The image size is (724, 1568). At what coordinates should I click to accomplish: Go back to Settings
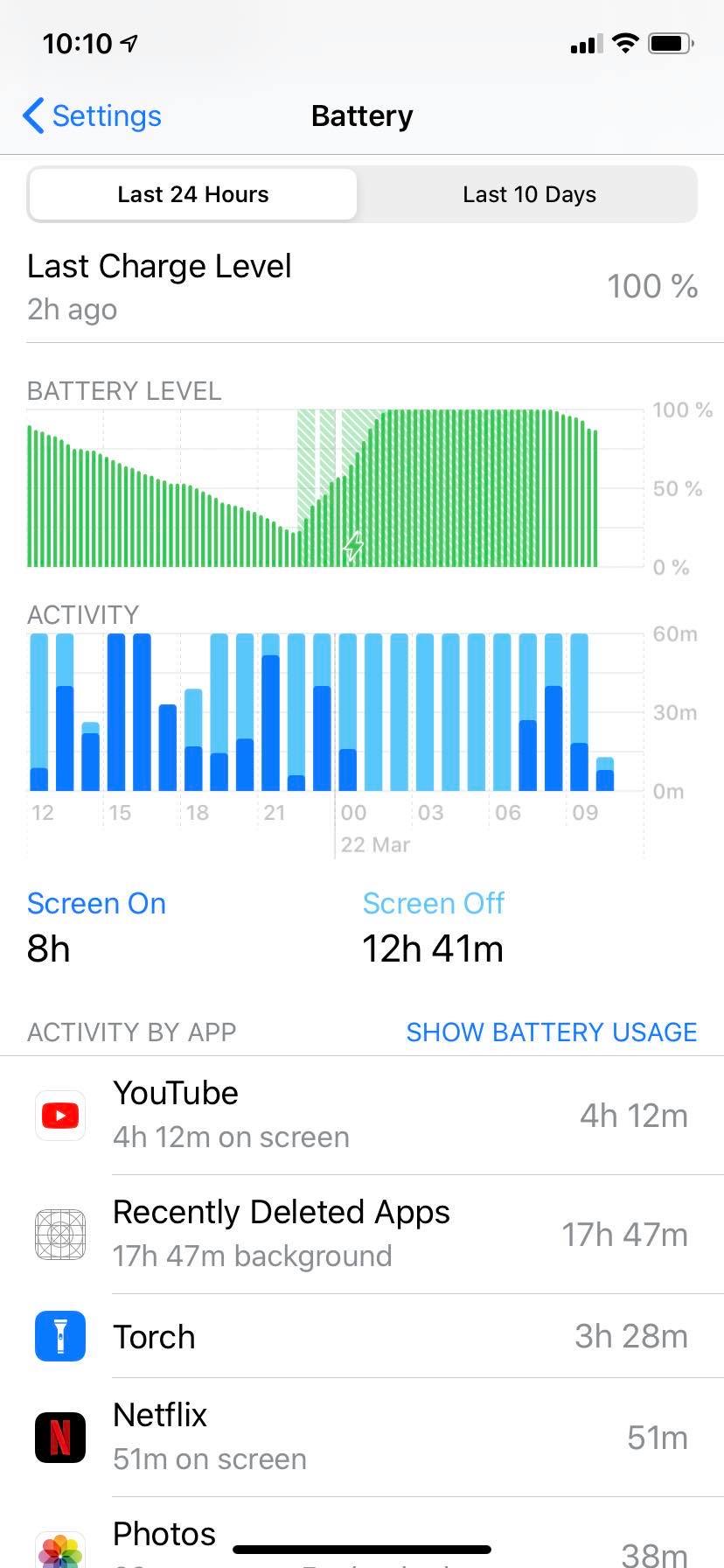(x=93, y=115)
